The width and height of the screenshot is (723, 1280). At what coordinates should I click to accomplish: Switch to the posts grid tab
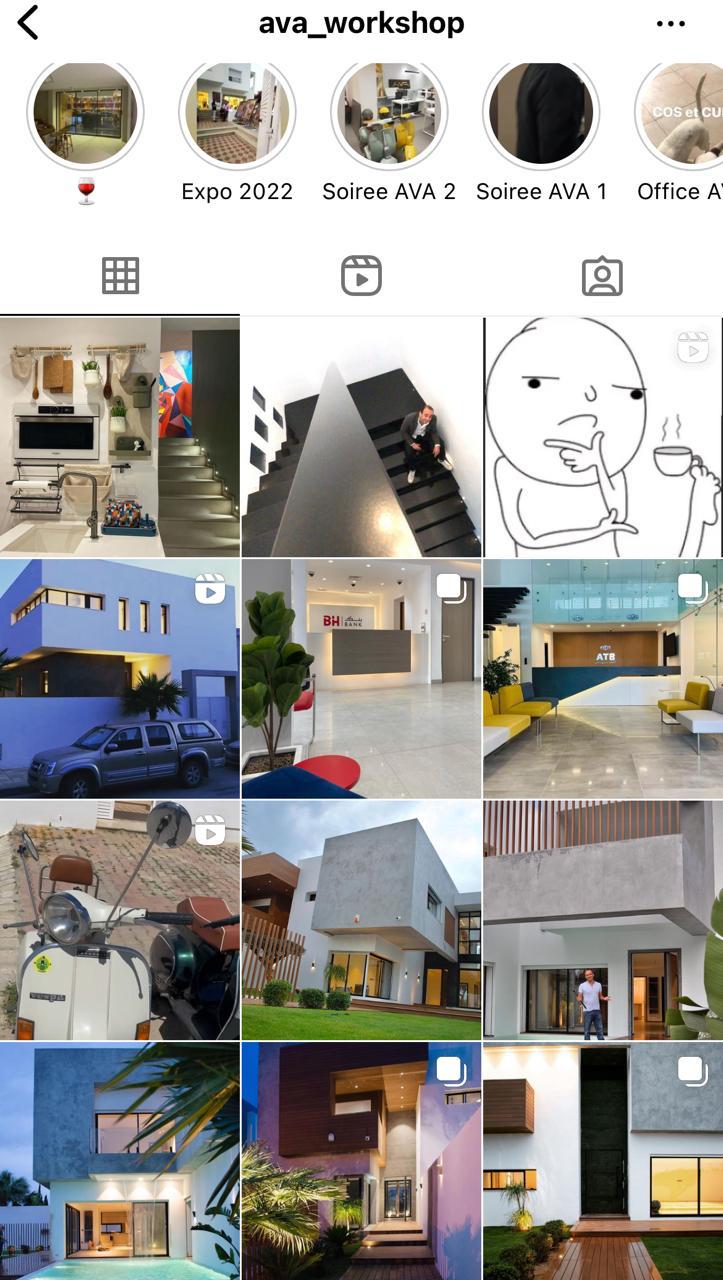pos(120,276)
